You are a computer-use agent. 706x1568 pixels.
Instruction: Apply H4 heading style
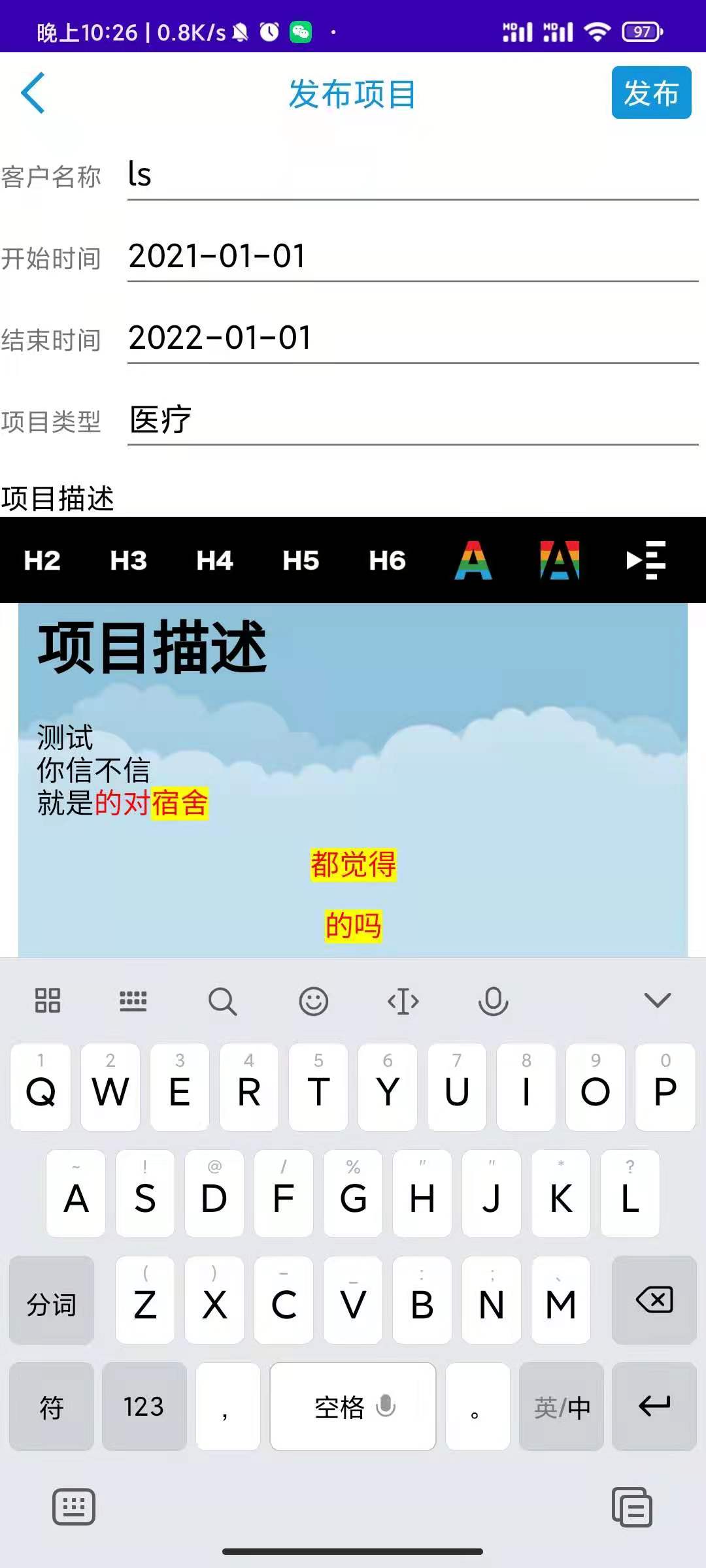click(214, 561)
